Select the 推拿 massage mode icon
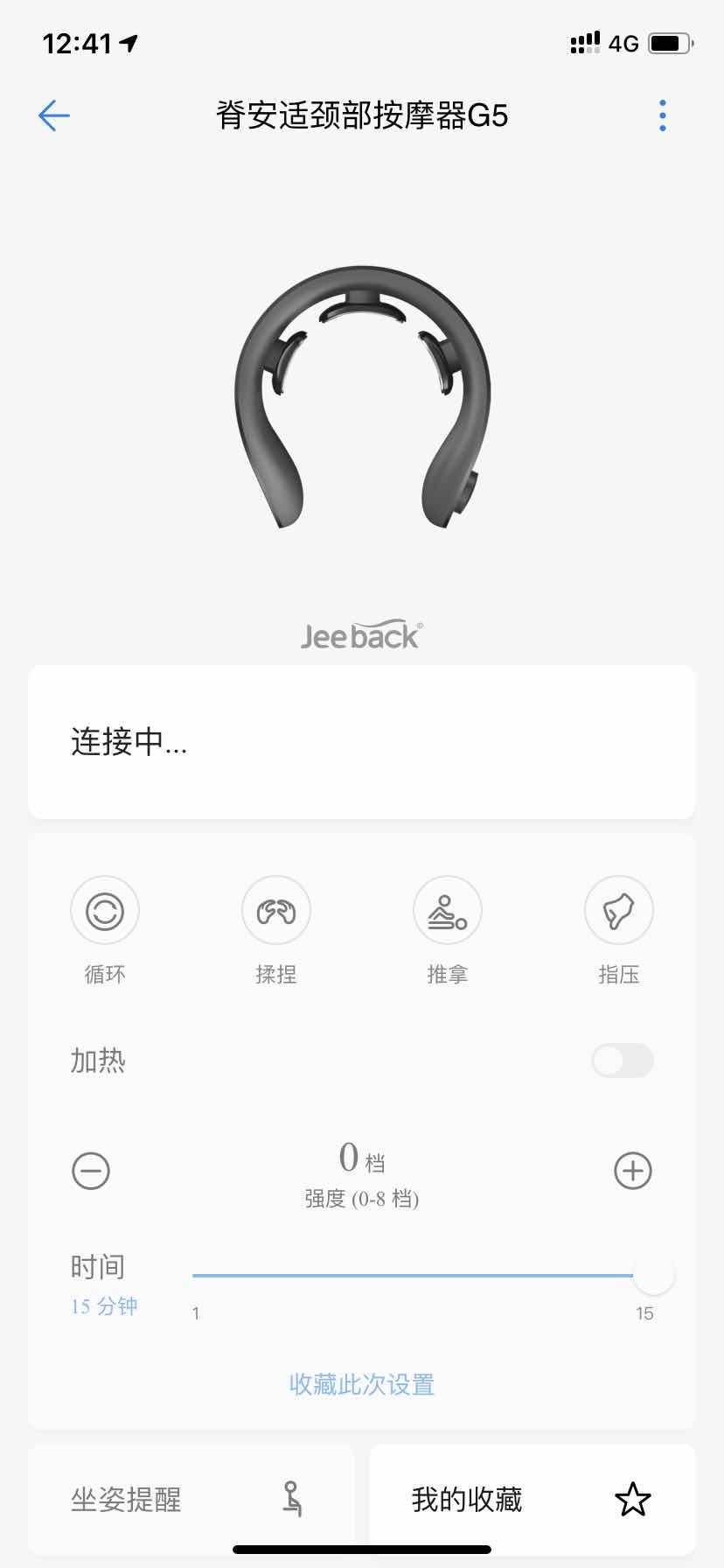The height and width of the screenshot is (1568, 724). click(447, 910)
